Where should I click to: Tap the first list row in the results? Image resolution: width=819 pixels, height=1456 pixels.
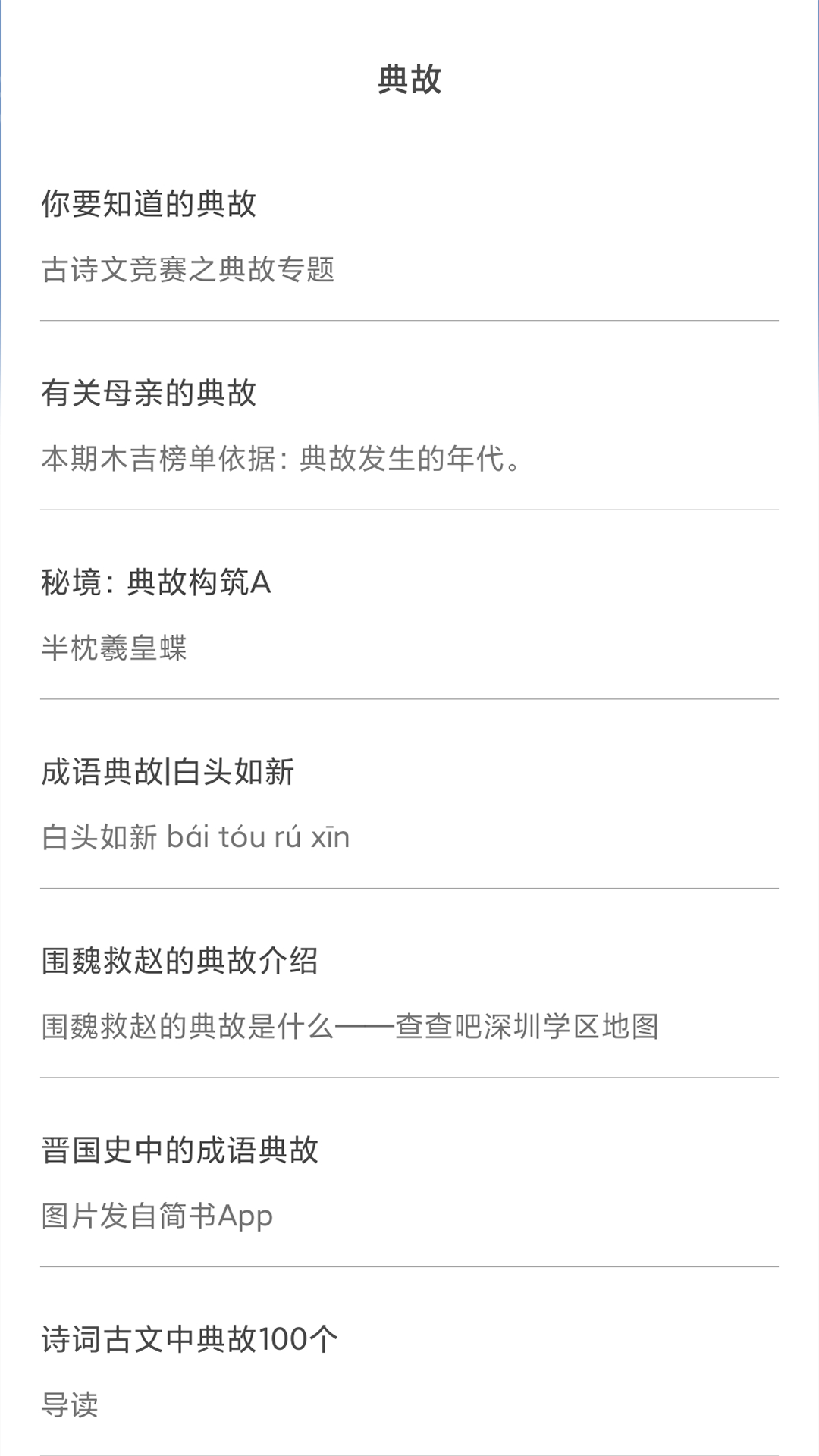pos(409,235)
